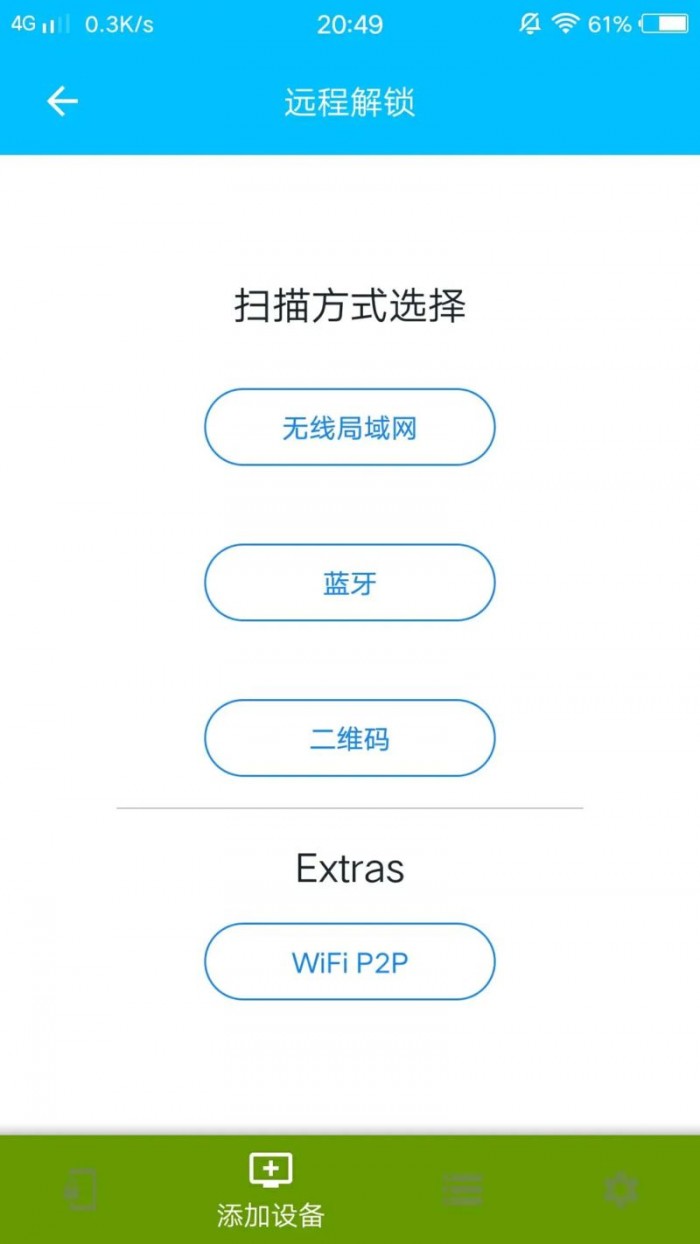Go back from the 远程解锁 screen
Screen dimensions: 700x1244
tap(62, 102)
